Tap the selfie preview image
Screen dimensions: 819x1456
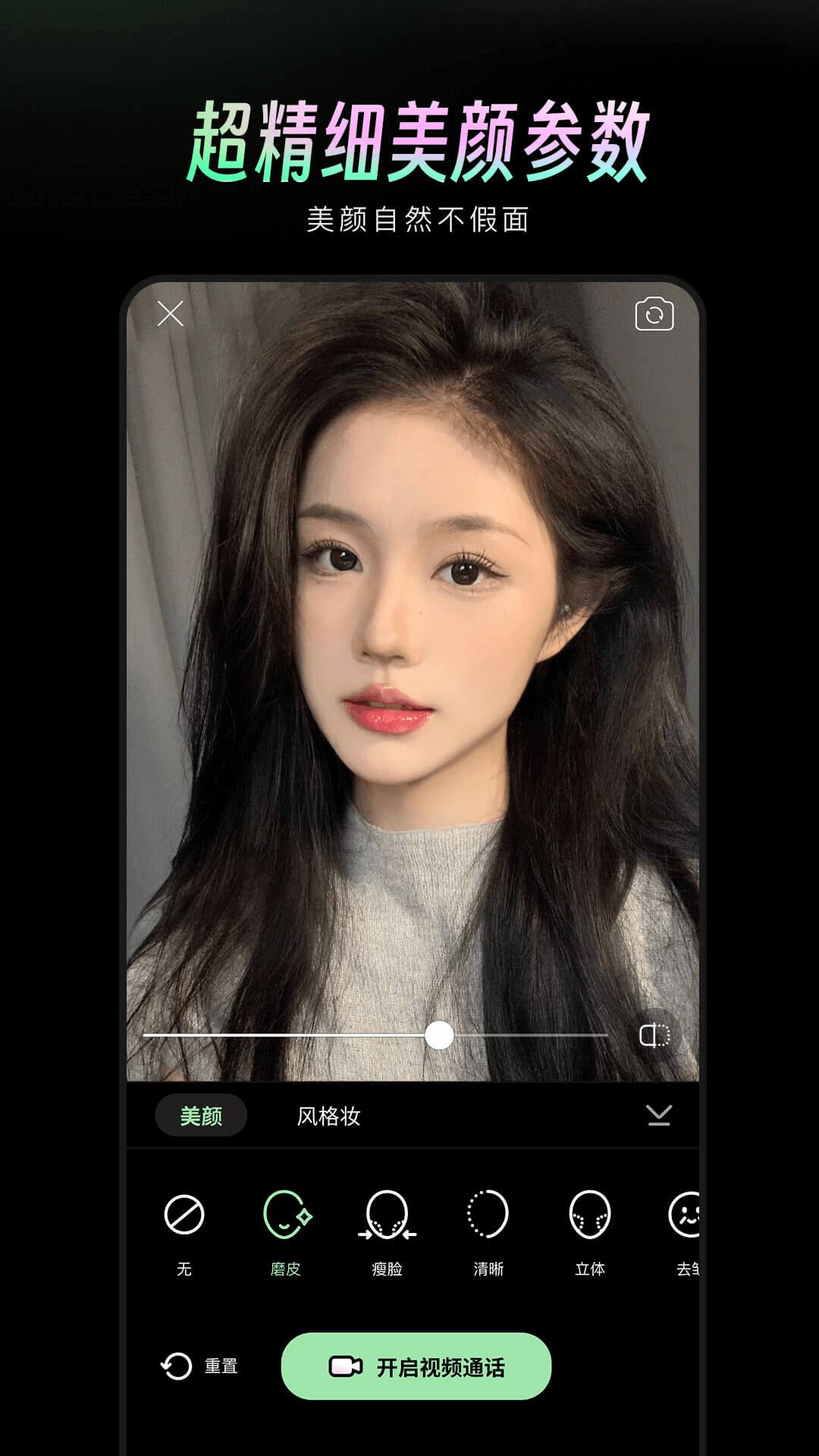click(409, 682)
